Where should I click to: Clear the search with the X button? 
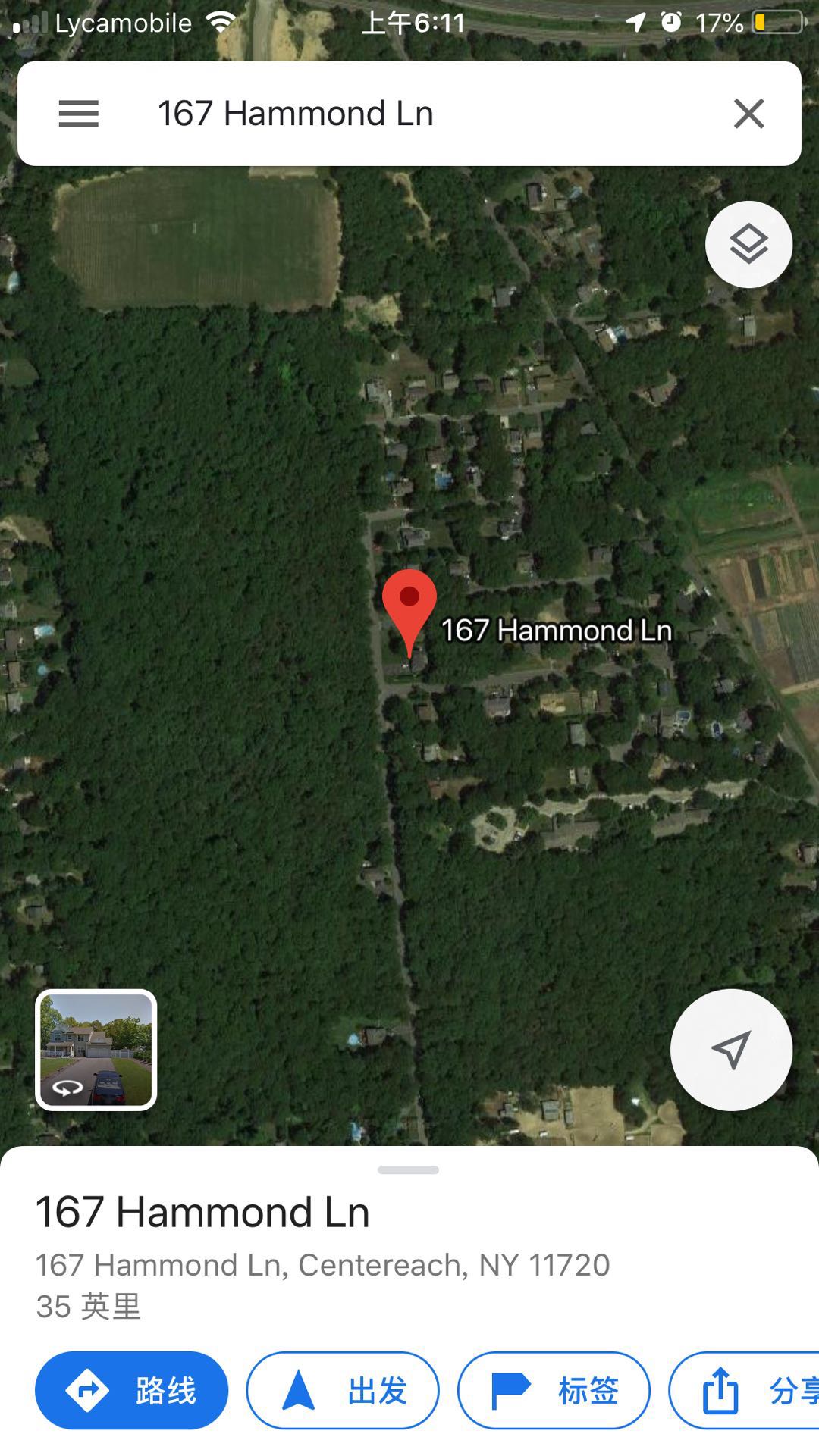pyautogui.click(x=748, y=114)
